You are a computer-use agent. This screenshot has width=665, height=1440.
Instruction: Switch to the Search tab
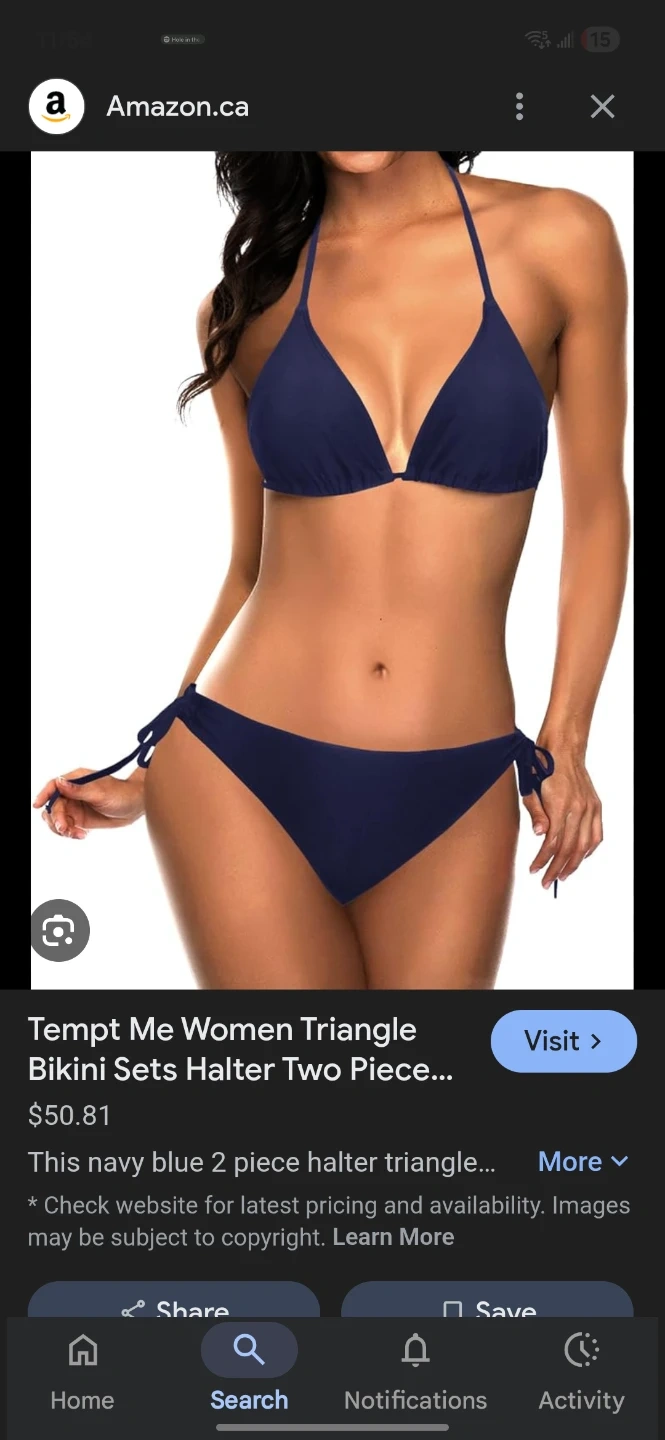tap(249, 1371)
